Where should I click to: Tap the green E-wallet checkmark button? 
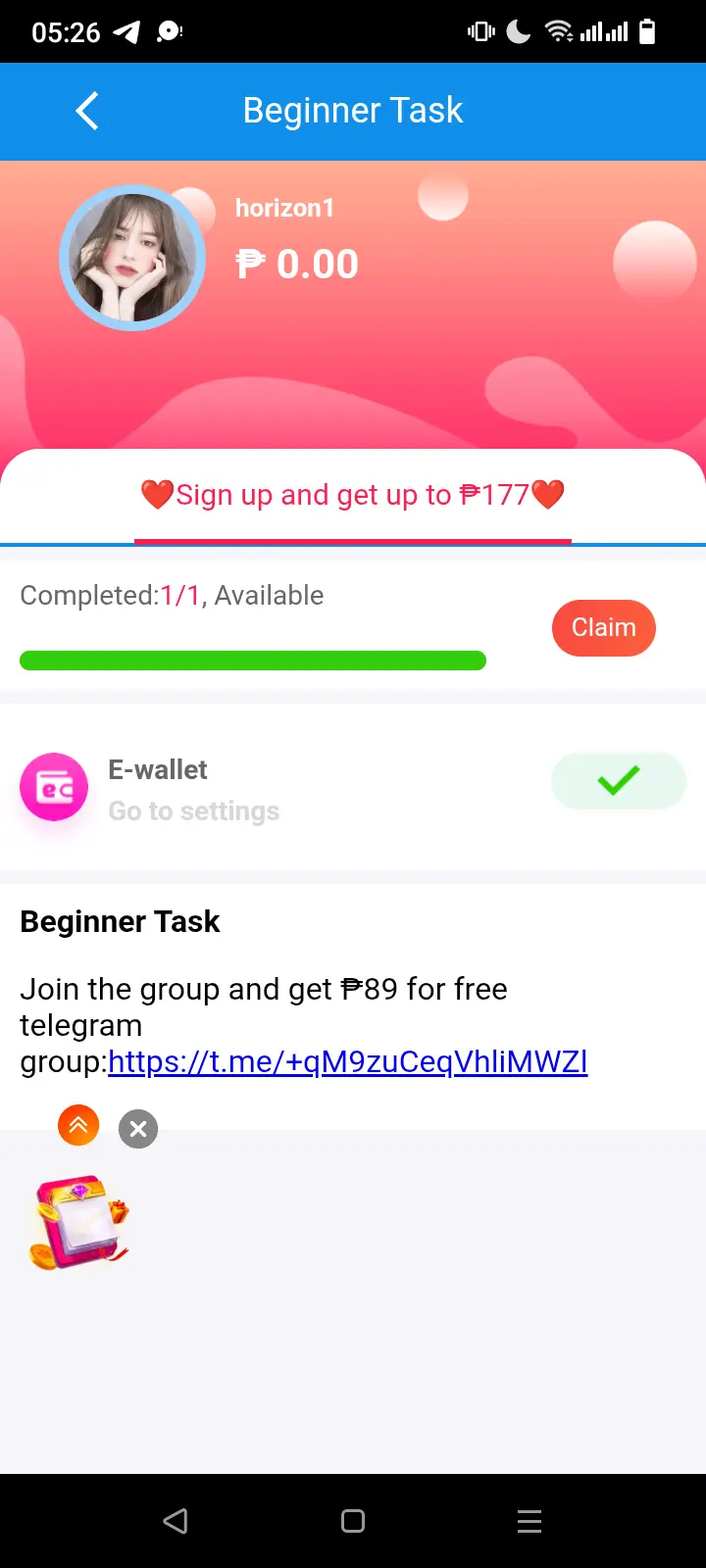[x=619, y=781]
